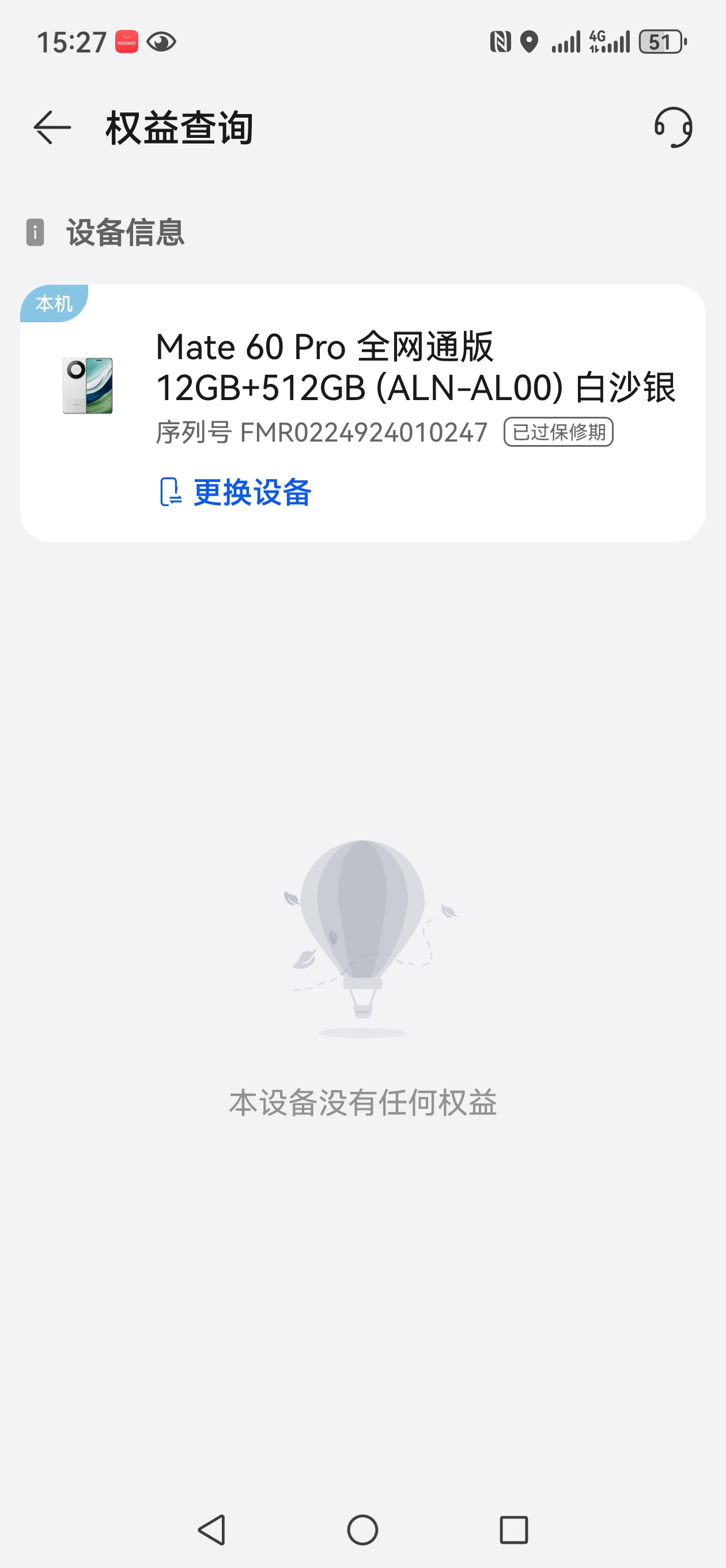Open the recent apps view
Image resolution: width=726 pixels, height=1568 pixels.
[x=513, y=1529]
